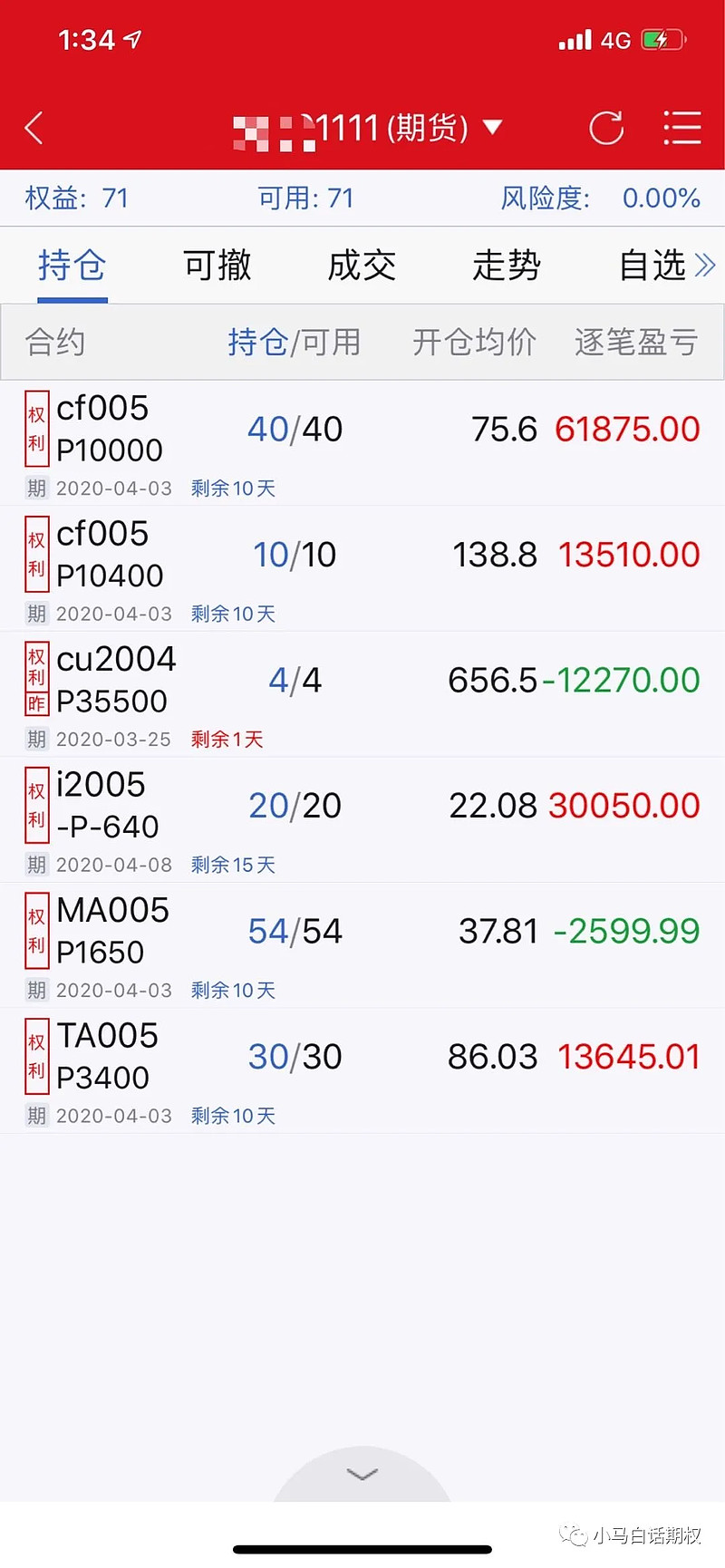The height and width of the screenshot is (1568, 725).
Task: Open the cf005 P10000 position
Action: point(362,443)
